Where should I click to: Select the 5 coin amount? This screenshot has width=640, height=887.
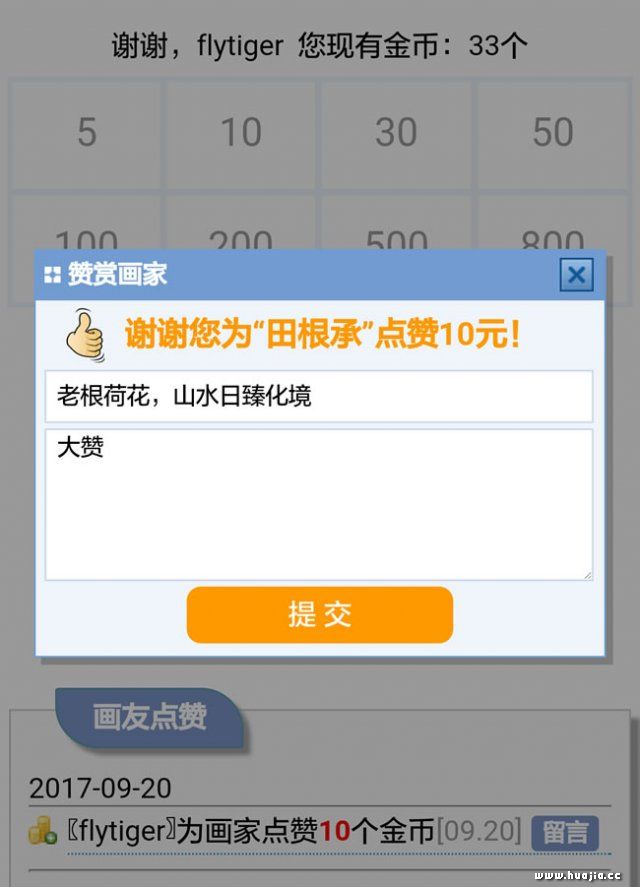click(86, 133)
